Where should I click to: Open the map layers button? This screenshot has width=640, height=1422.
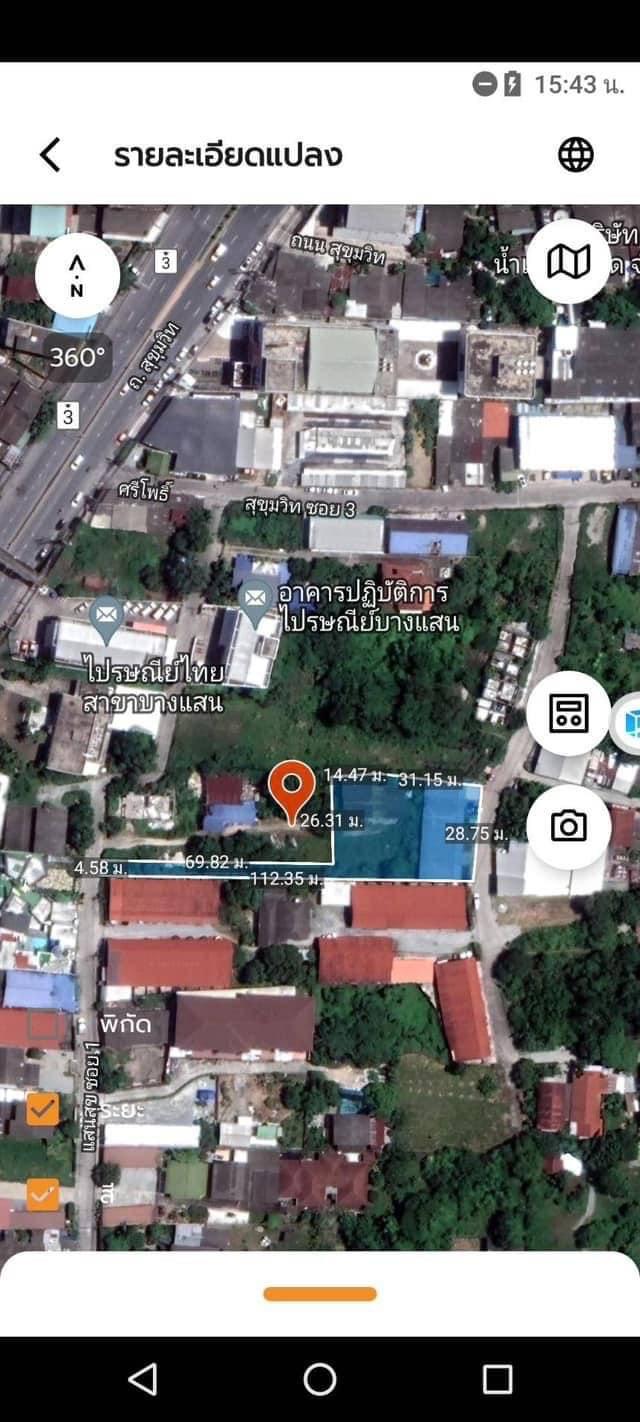click(569, 262)
